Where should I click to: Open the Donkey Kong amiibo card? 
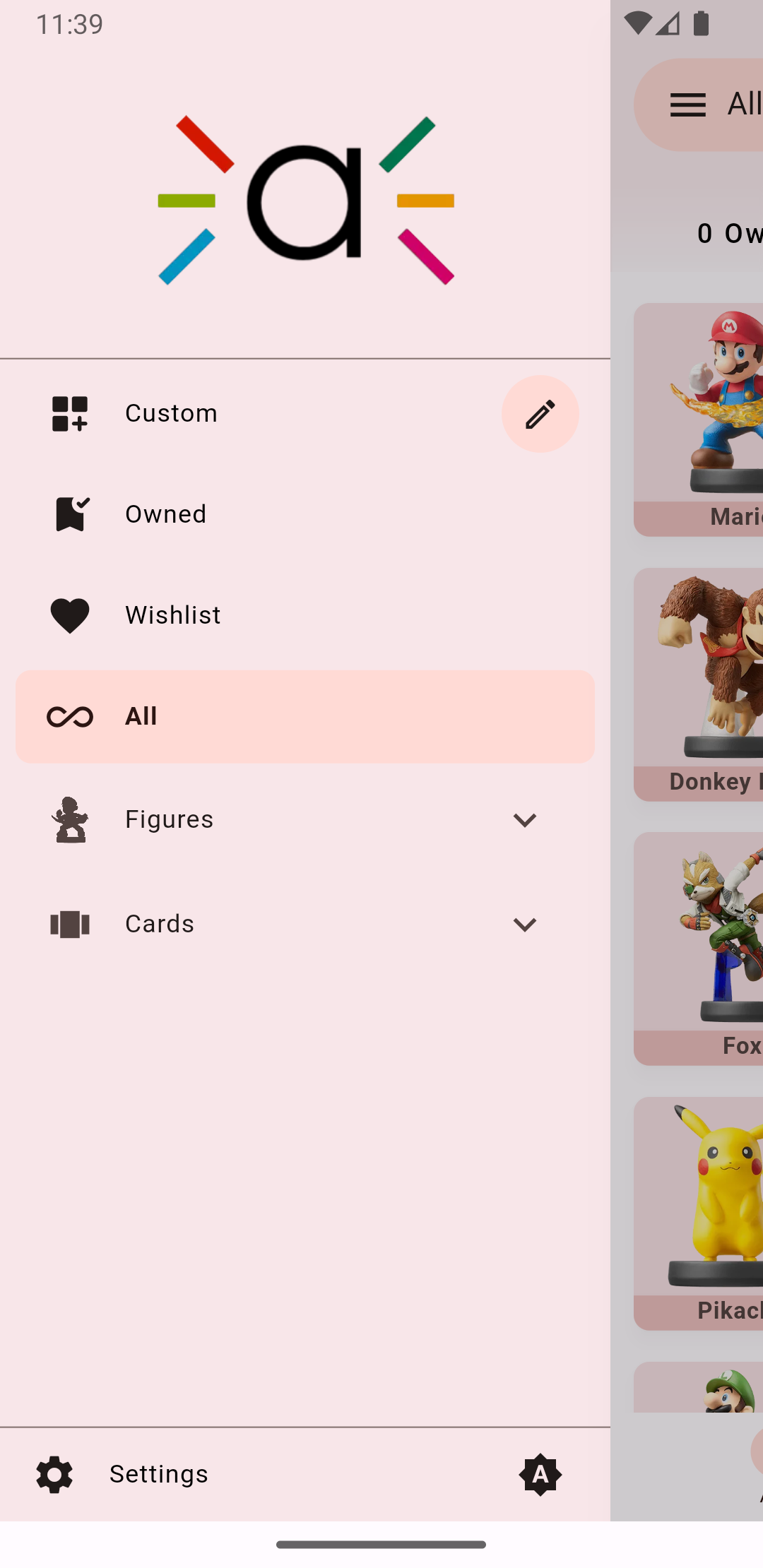[699, 684]
